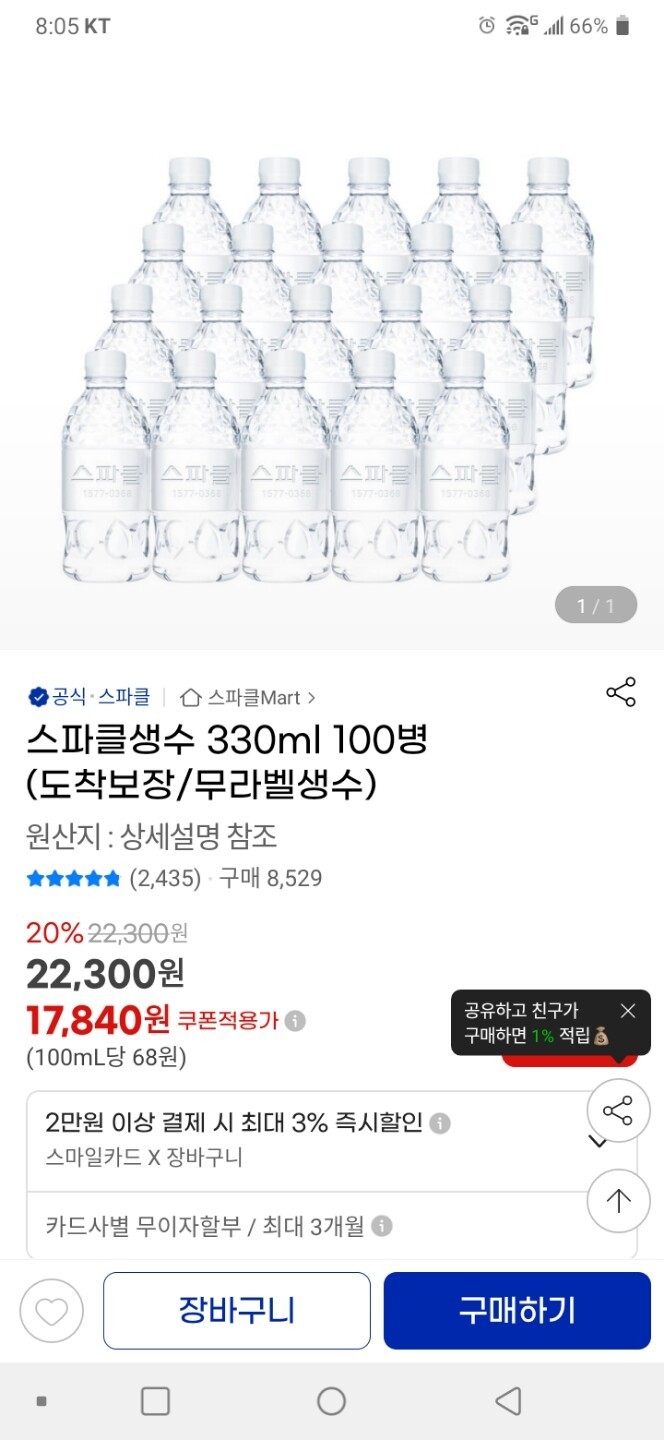Viewport: 664px width, 1440px height.
Task: Jump back to top with arrow button
Action: pos(618,1201)
